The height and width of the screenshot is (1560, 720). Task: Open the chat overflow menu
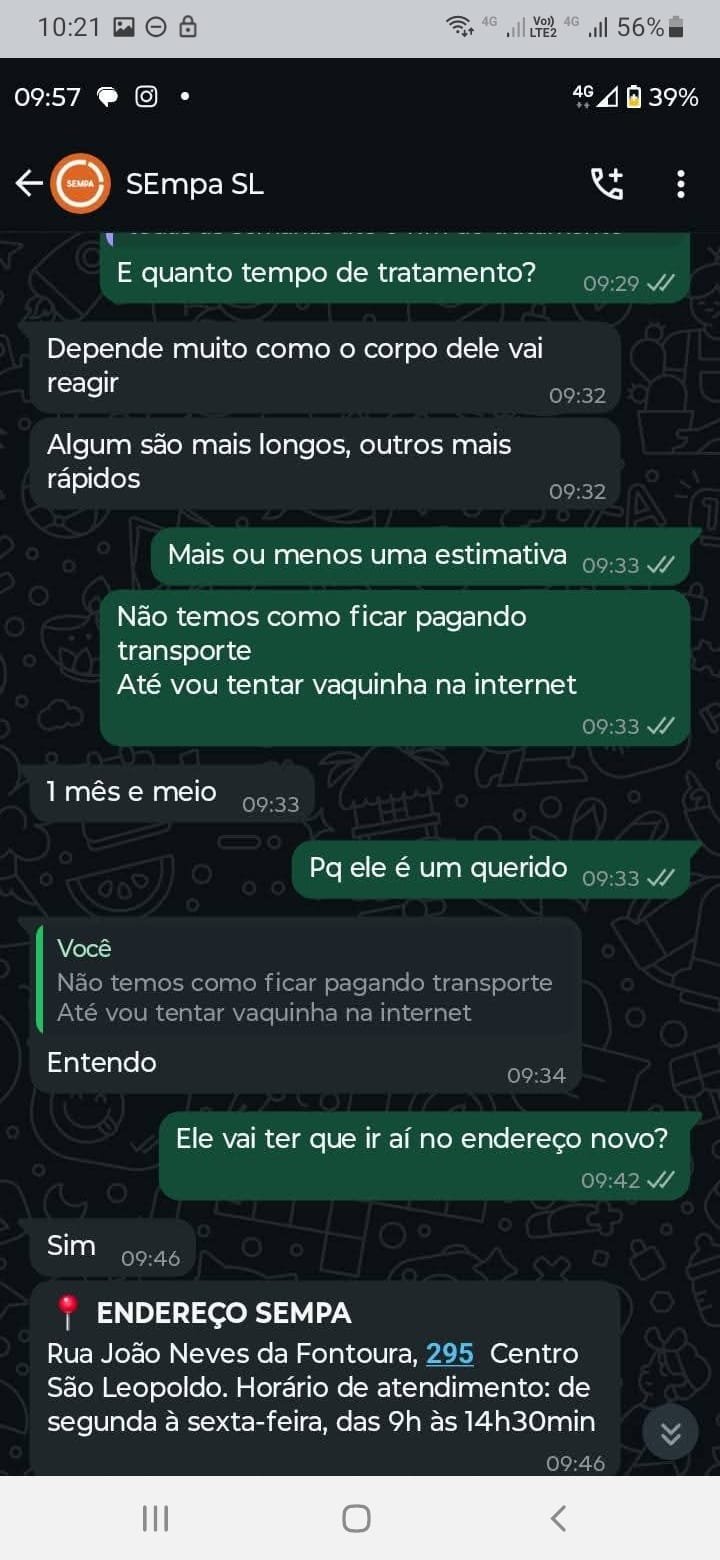pos(681,184)
